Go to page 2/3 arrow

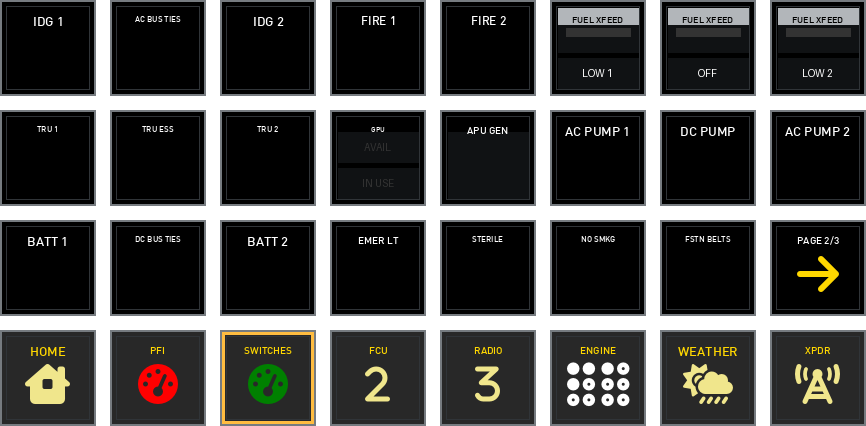pos(818,268)
